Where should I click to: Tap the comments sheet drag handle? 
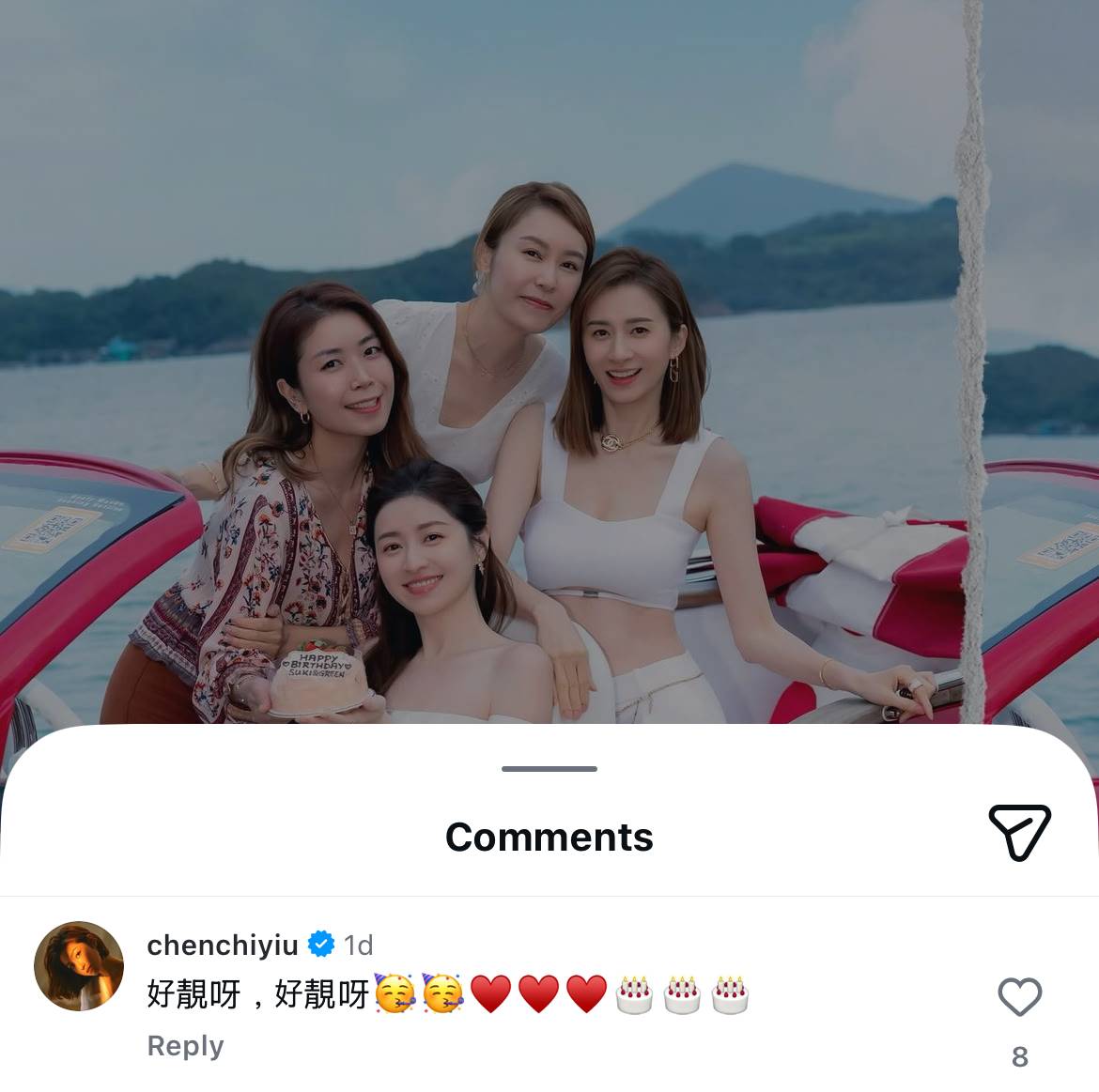[x=549, y=769]
